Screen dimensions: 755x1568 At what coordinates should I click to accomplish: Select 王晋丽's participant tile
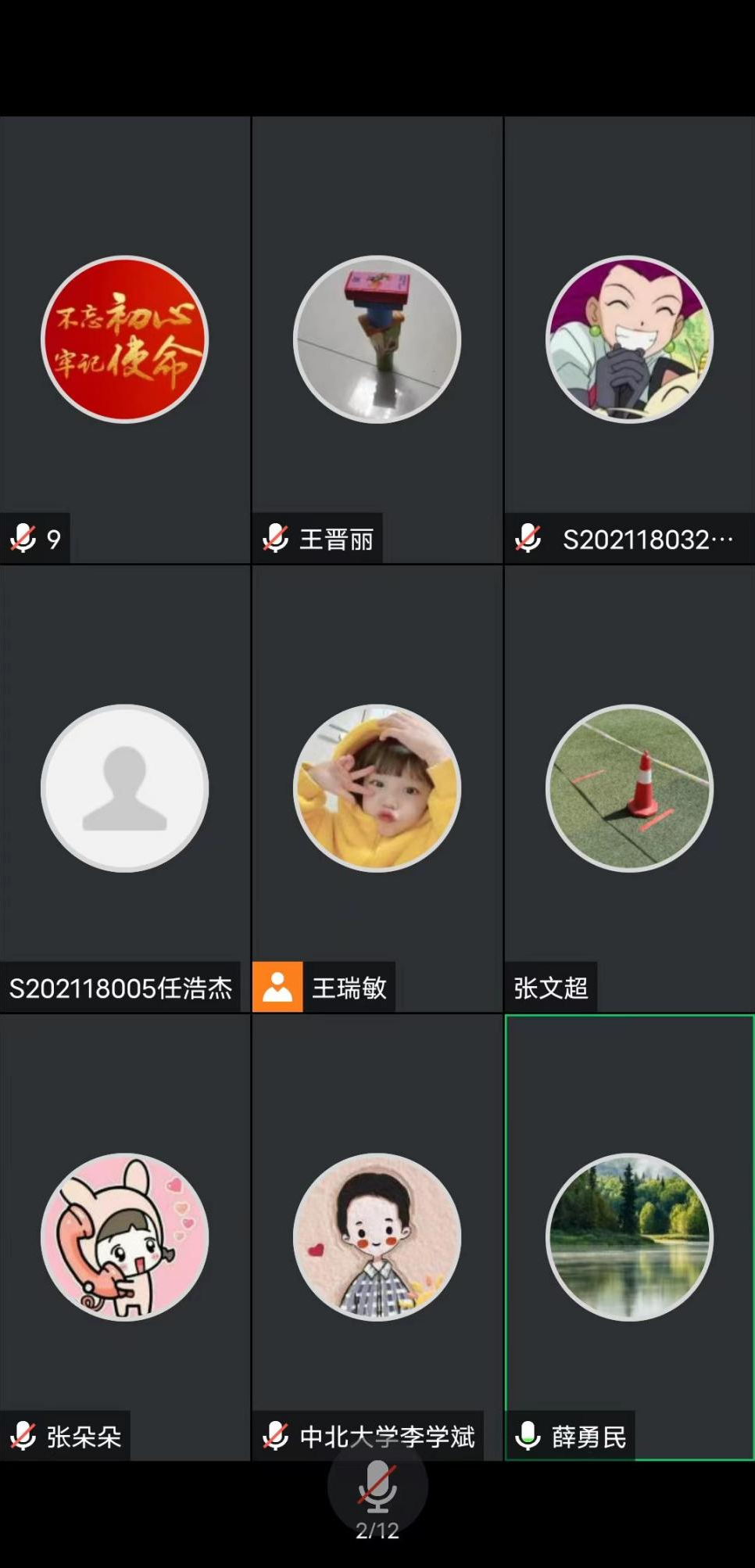[x=377, y=340]
